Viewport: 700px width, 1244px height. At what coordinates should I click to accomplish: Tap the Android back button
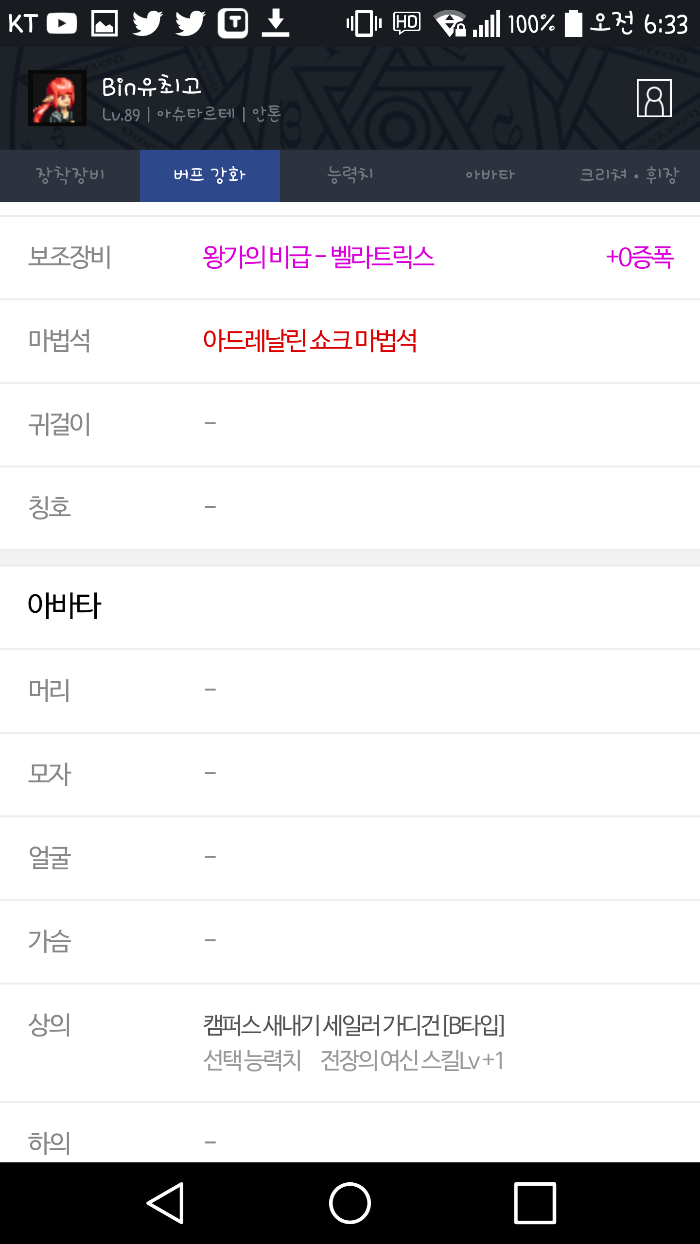166,1202
